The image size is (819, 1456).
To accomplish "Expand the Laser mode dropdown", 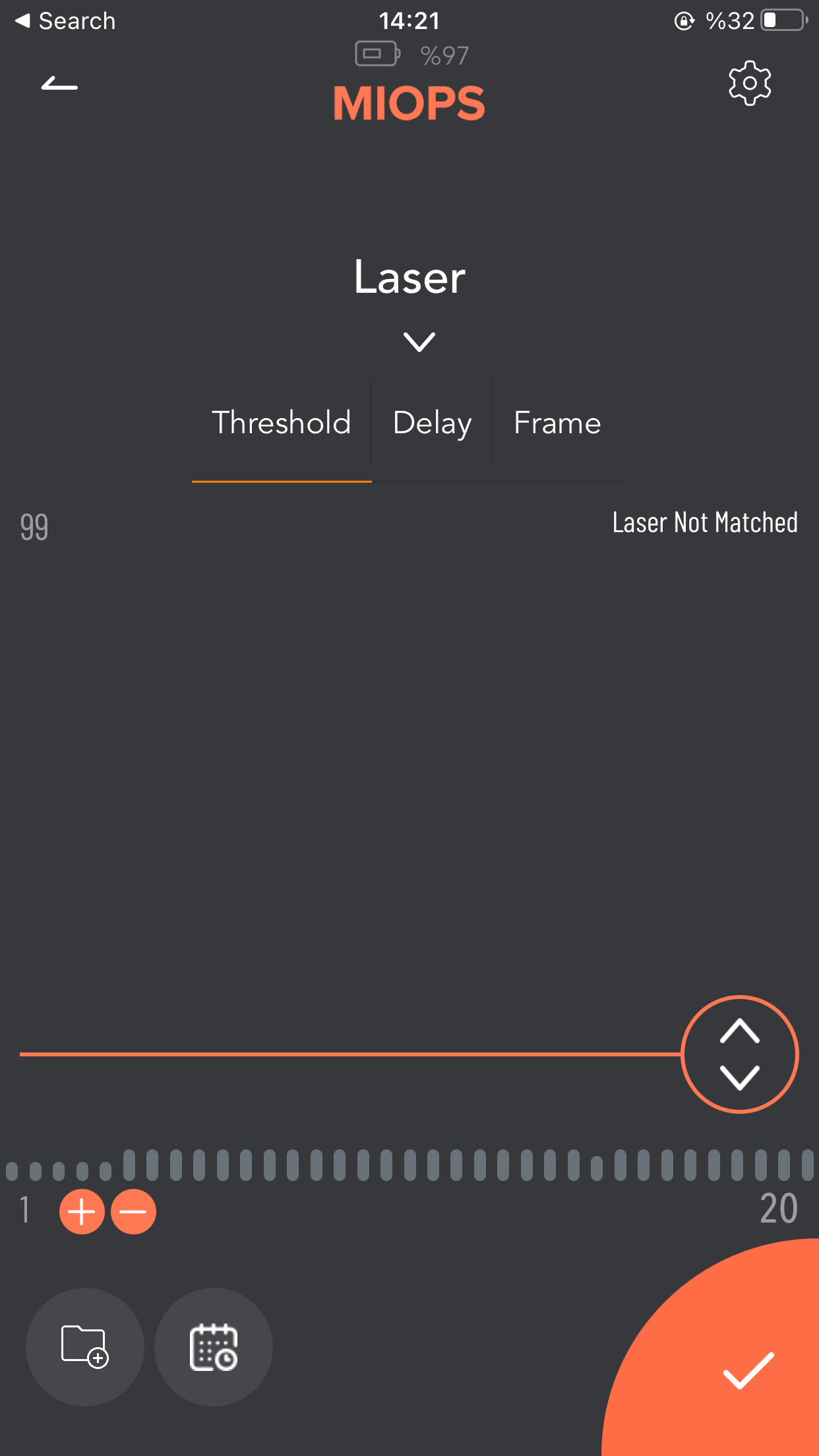I will 419,342.
